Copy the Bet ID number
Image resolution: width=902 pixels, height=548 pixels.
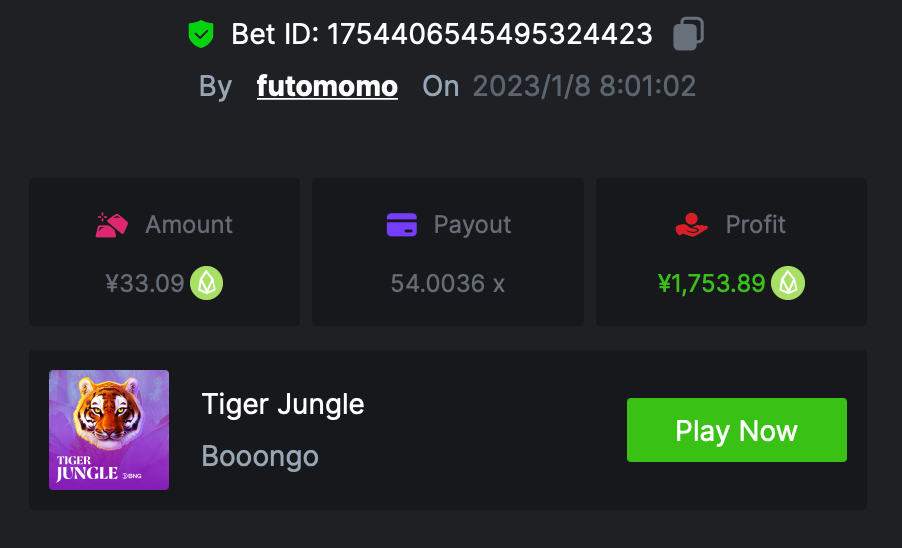(688, 34)
